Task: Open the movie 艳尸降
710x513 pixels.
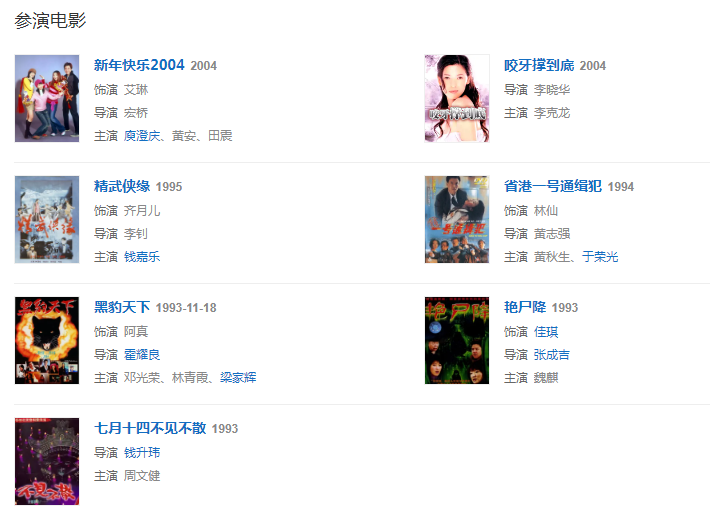Action: click(x=525, y=307)
